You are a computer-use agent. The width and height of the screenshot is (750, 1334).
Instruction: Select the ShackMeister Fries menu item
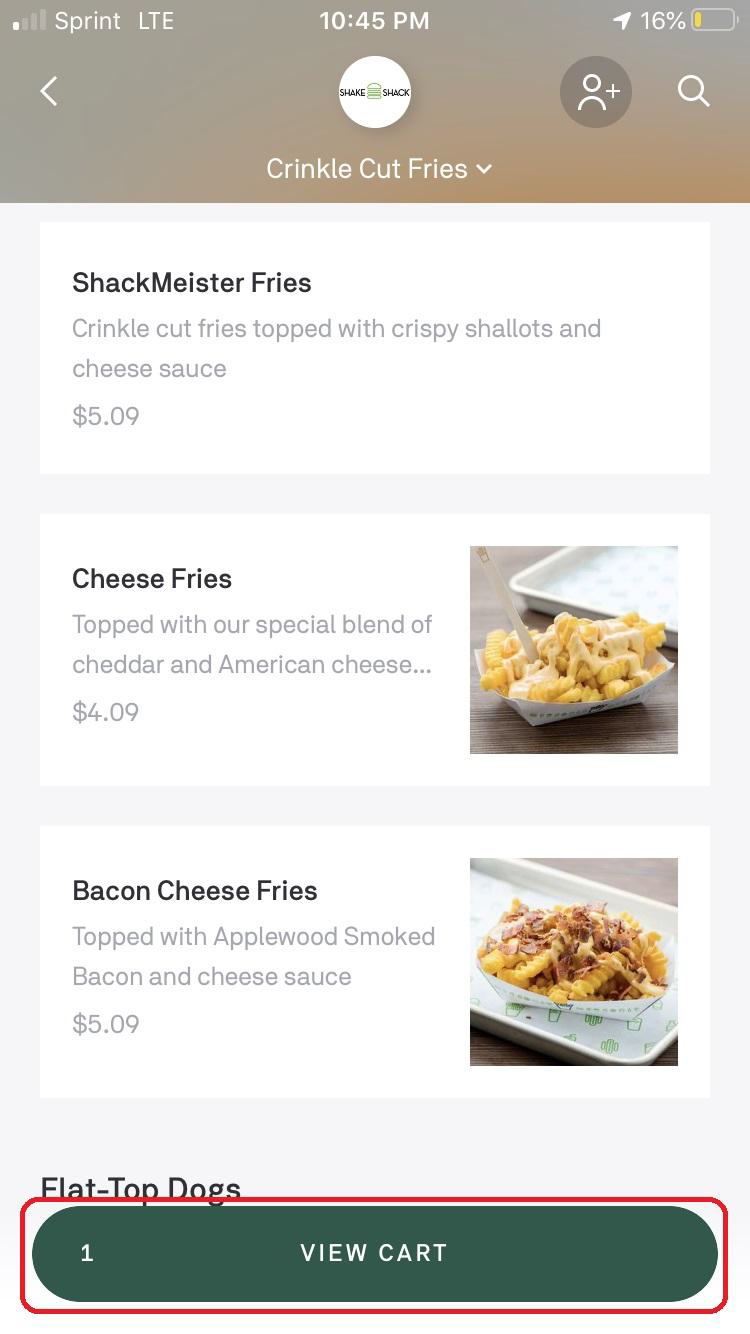pos(375,345)
